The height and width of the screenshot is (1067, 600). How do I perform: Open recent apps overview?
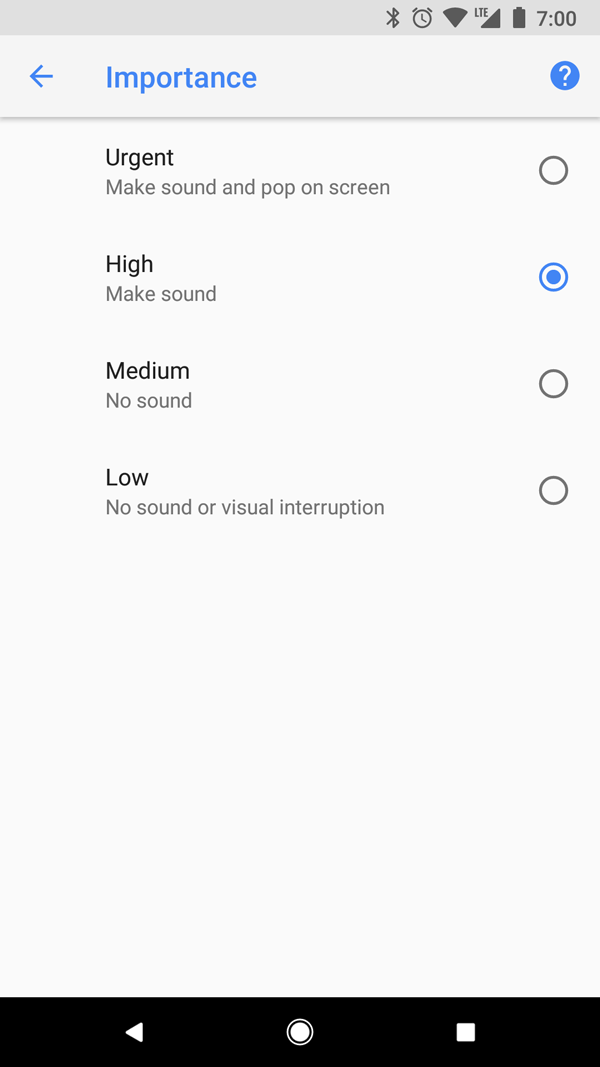465,1032
